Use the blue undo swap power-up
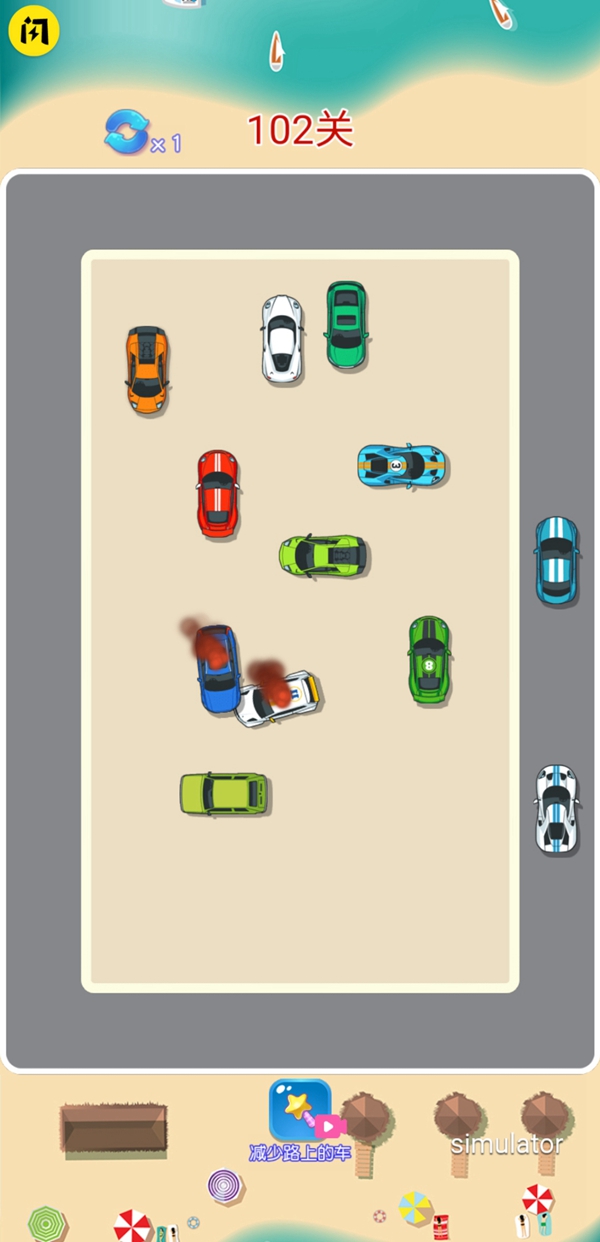The image size is (600, 1242). 128,132
